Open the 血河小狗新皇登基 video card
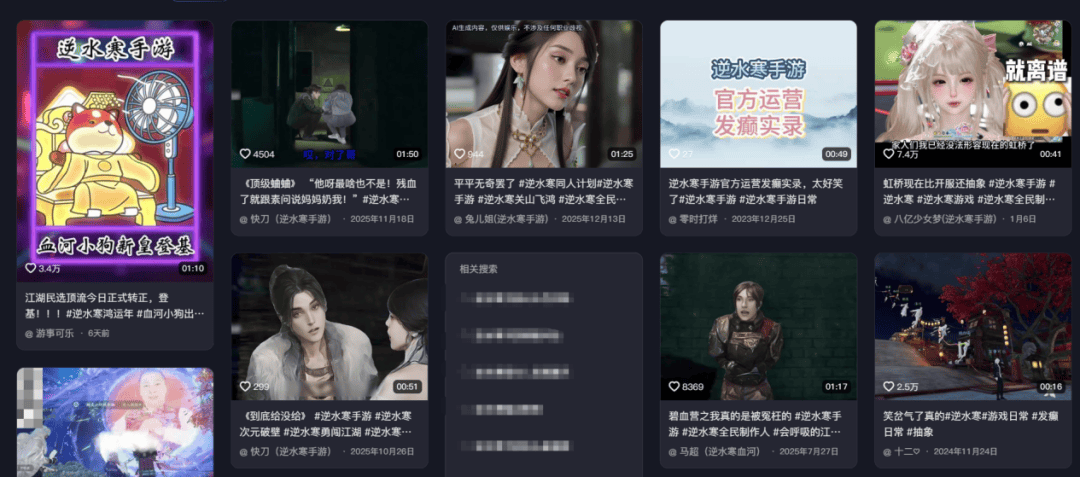The image size is (1080, 477). coord(115,150)
